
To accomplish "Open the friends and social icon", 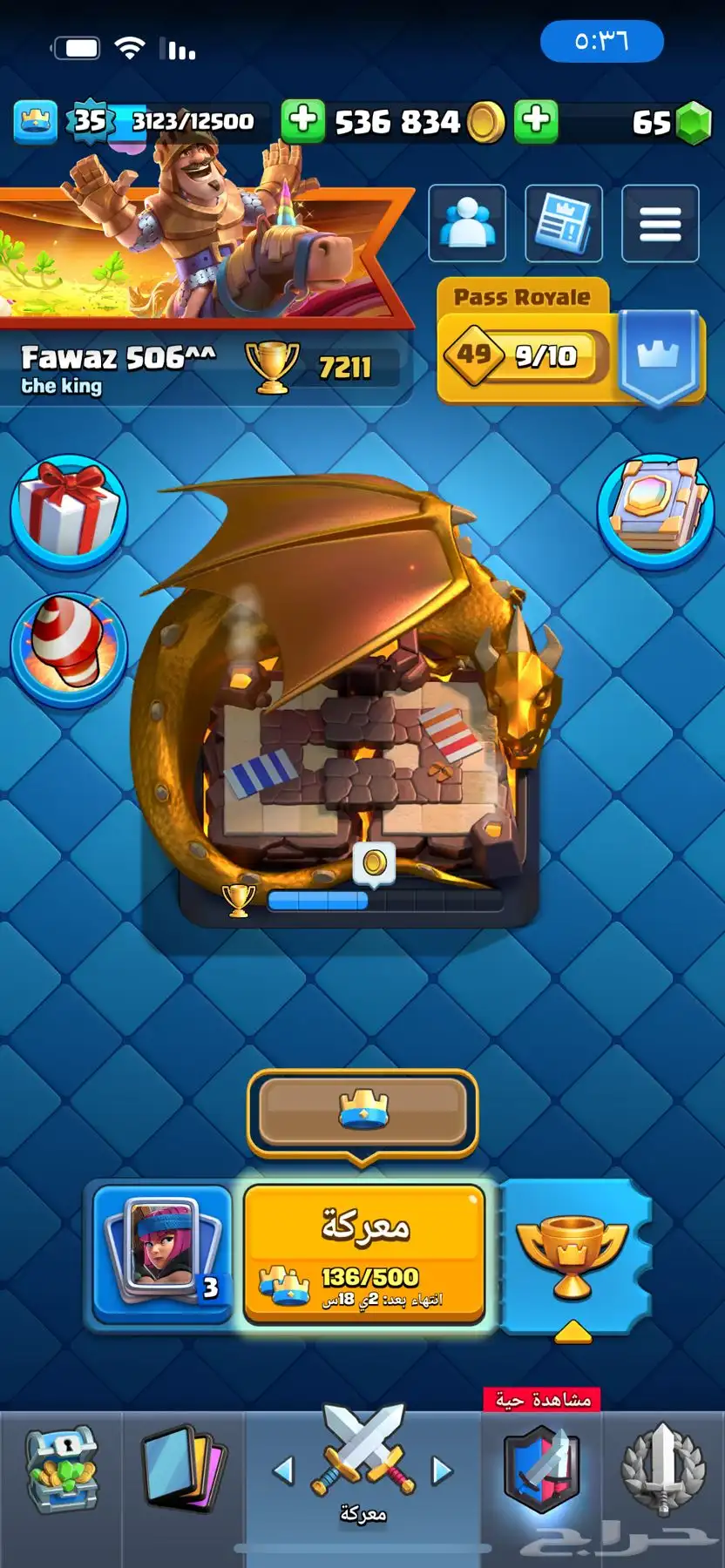I will pos(467,223).
